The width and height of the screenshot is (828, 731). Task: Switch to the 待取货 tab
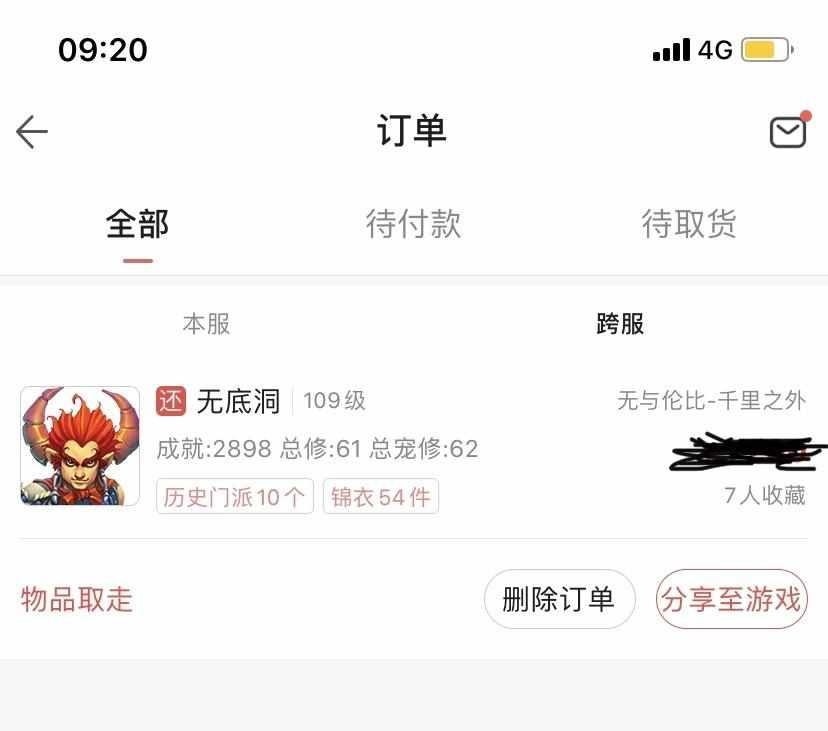tap(689, 224)
